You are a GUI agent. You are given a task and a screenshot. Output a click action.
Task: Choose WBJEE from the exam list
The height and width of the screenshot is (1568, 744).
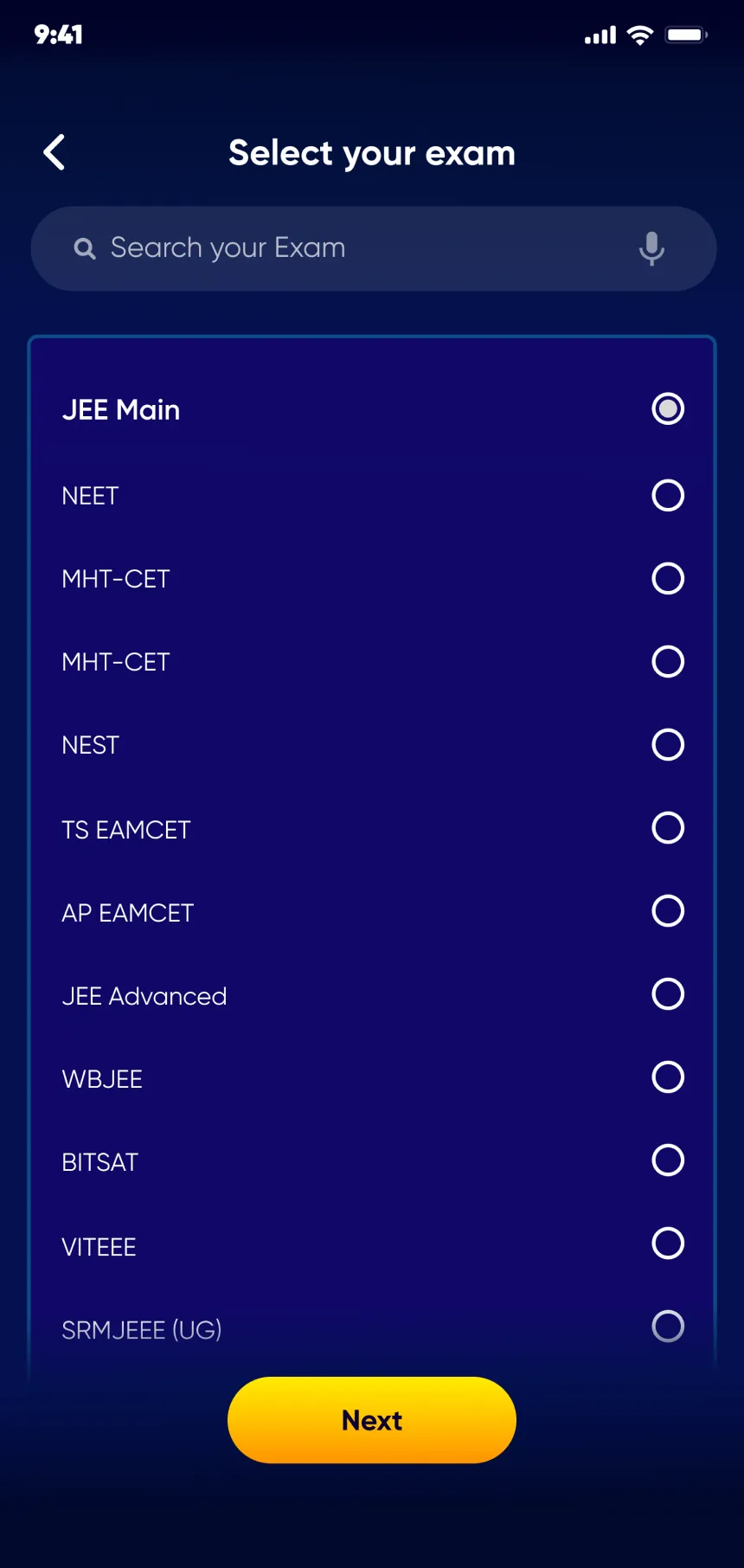(372, 1077)
